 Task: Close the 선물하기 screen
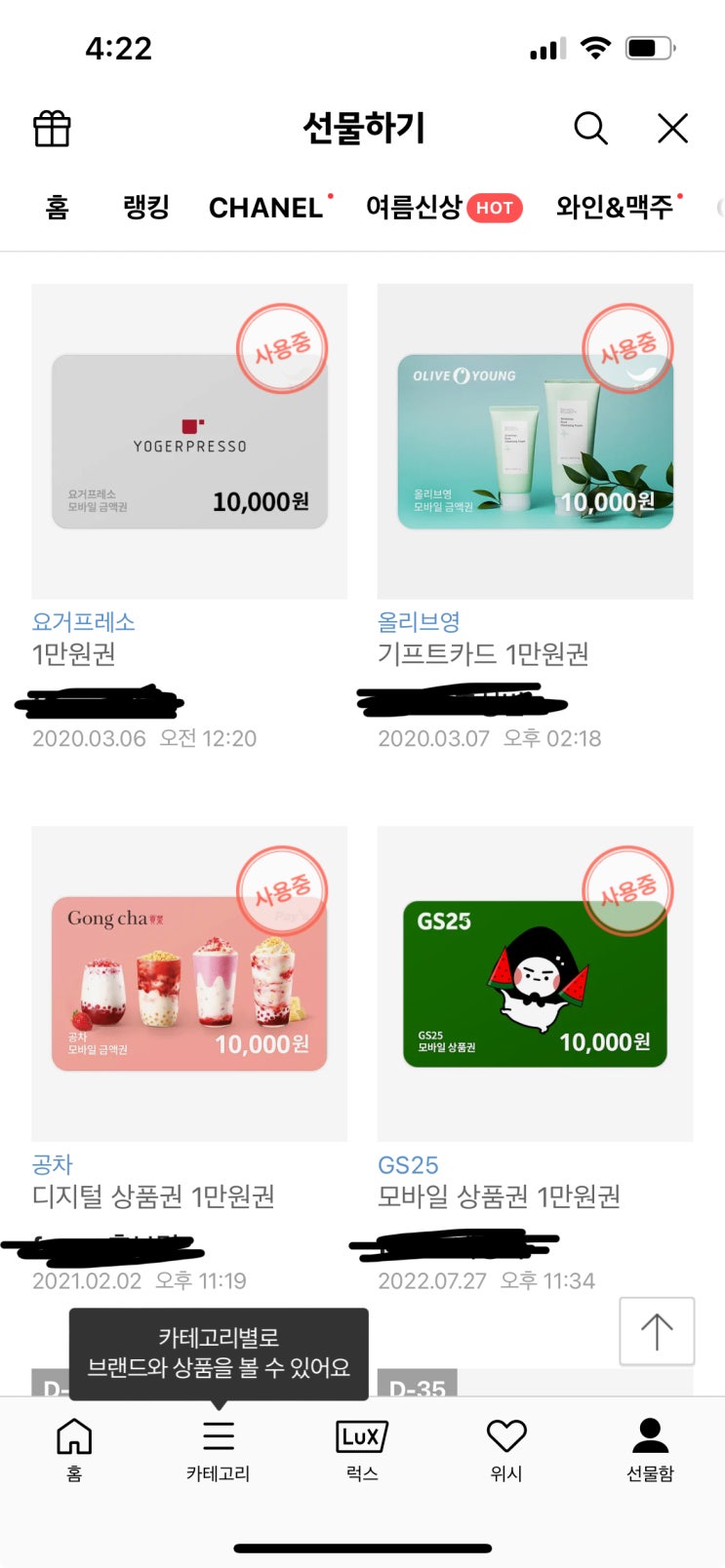pos(672,128)
